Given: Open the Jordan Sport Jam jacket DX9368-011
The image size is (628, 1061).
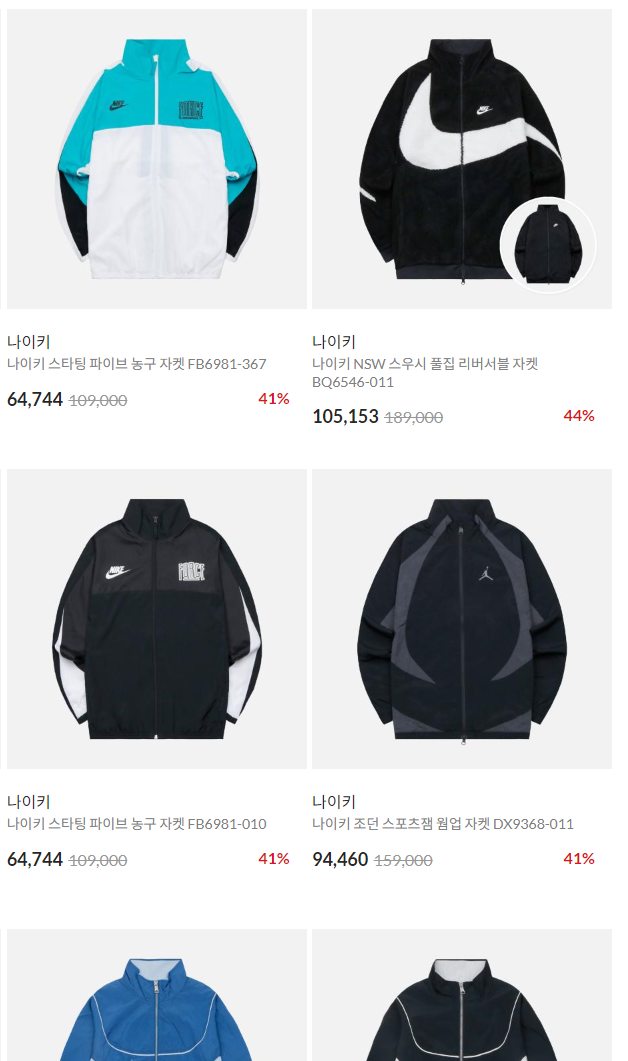Looking at the screenshot, I should [461, 620].
